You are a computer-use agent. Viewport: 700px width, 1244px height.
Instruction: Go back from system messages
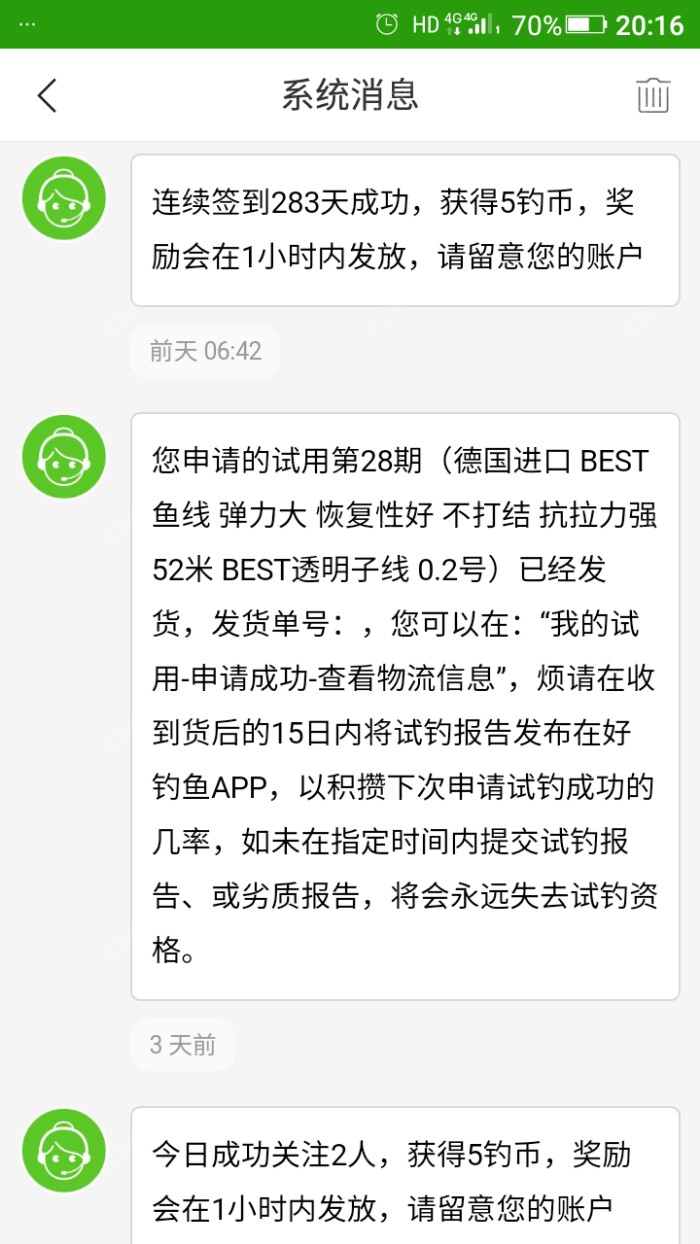(x=47, y=95)
